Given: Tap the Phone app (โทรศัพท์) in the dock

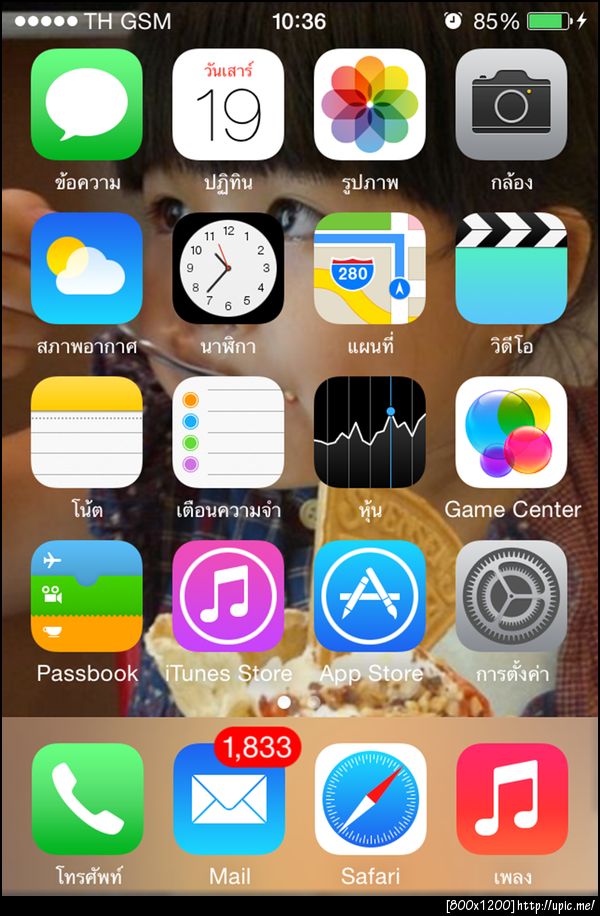Looking at the screenshot, I should point(87,798).
